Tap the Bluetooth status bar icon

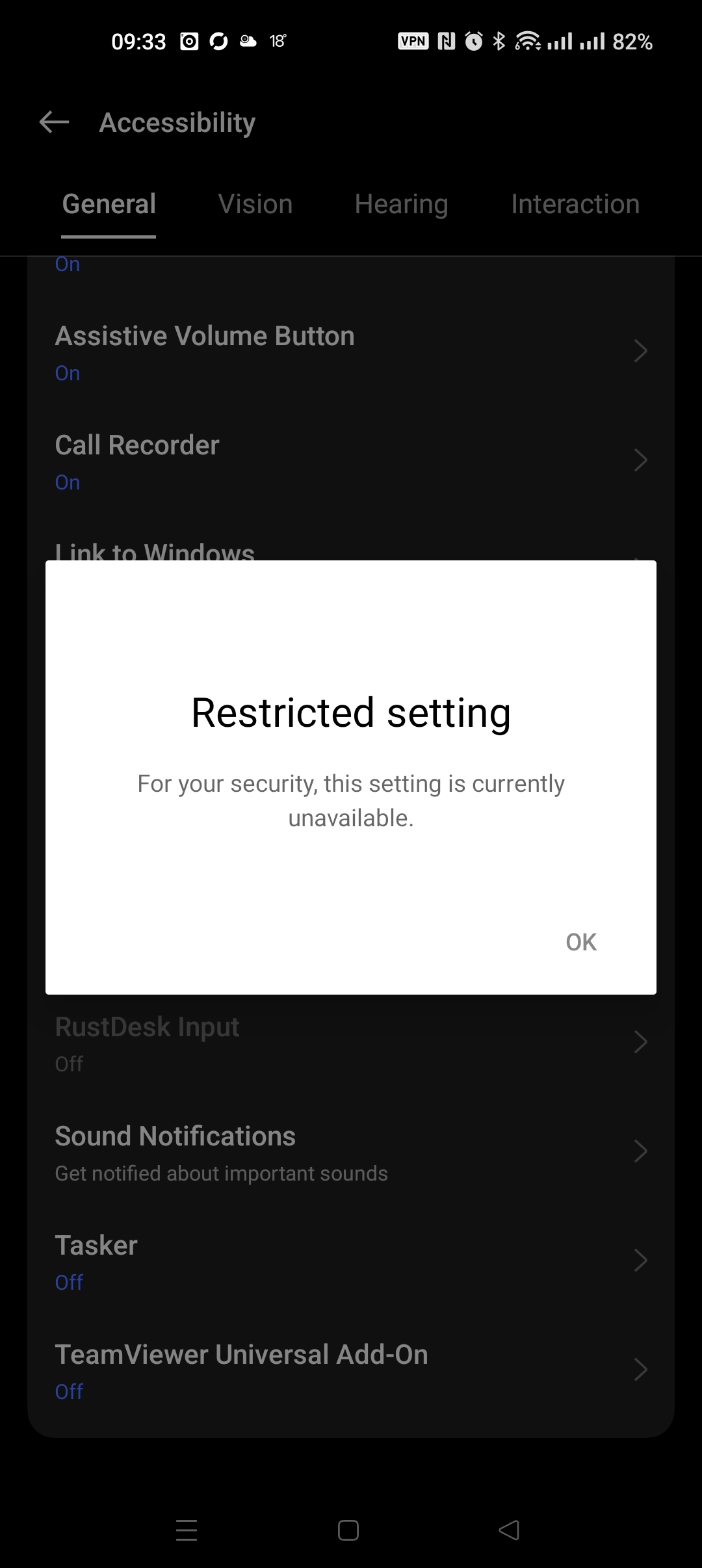(499, 41)
